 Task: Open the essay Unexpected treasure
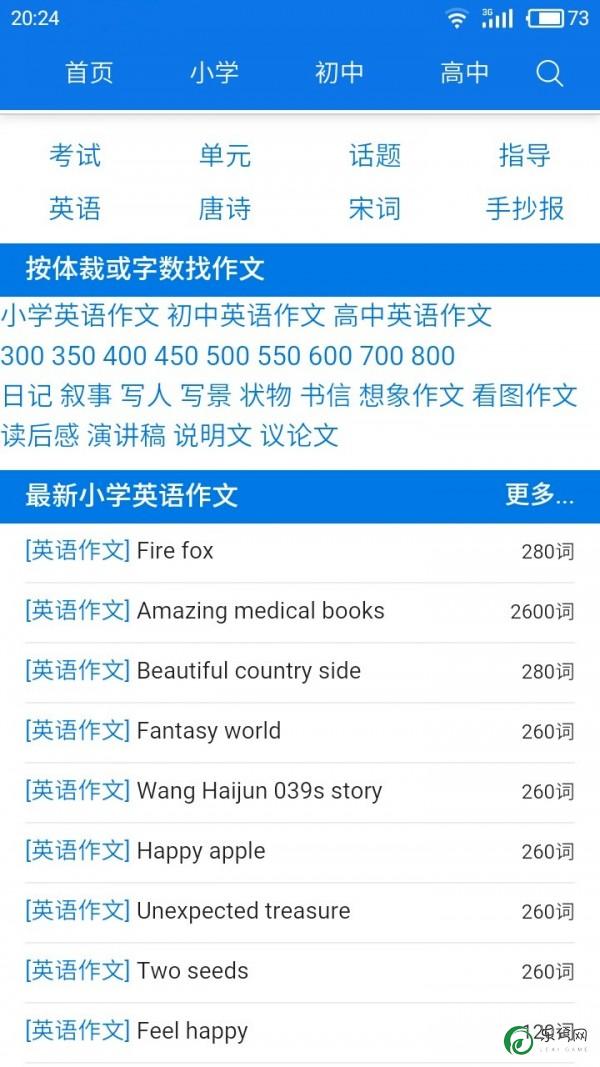[243, 911]
